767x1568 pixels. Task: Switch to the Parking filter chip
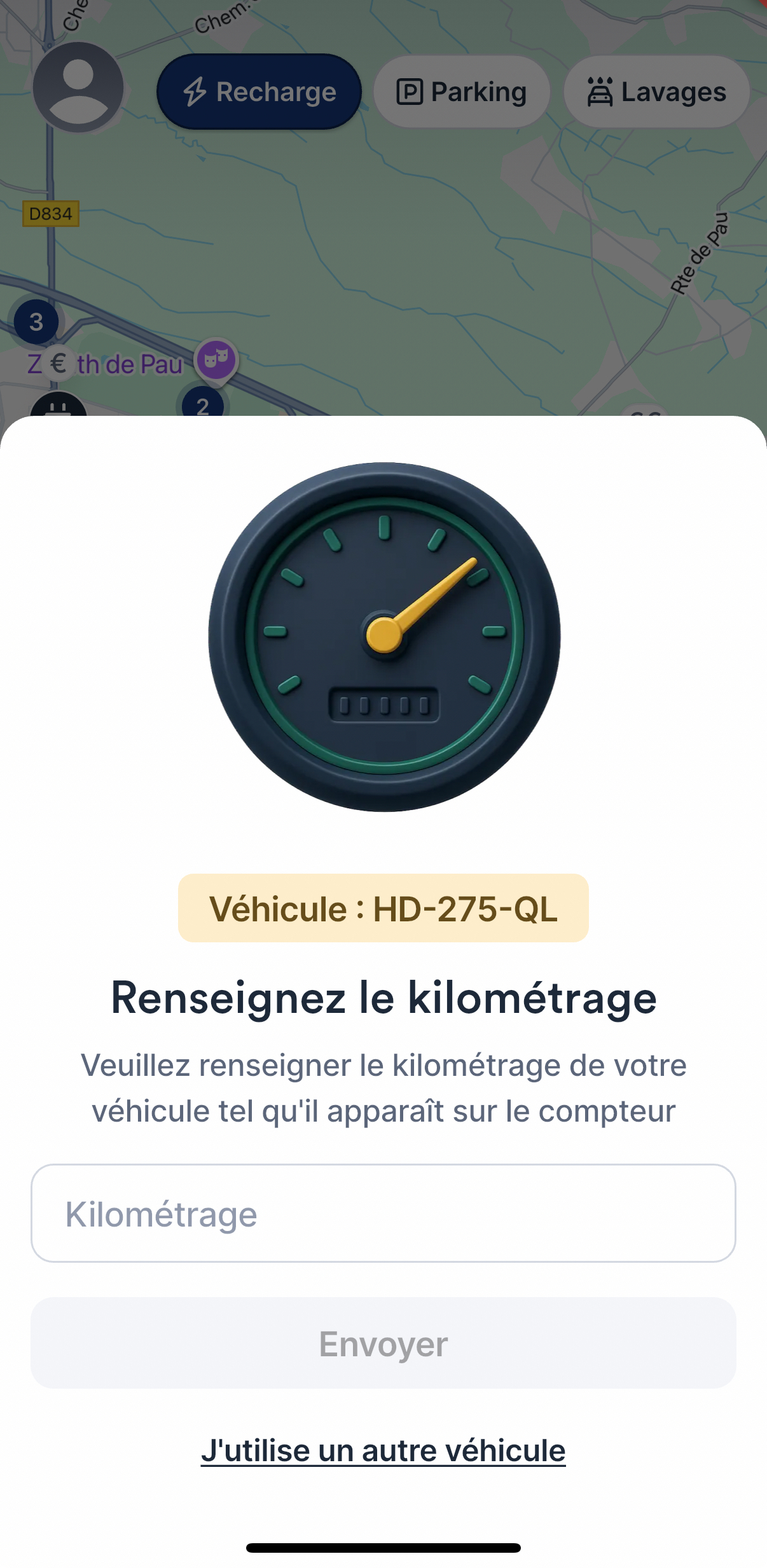[x=462, y=92]
